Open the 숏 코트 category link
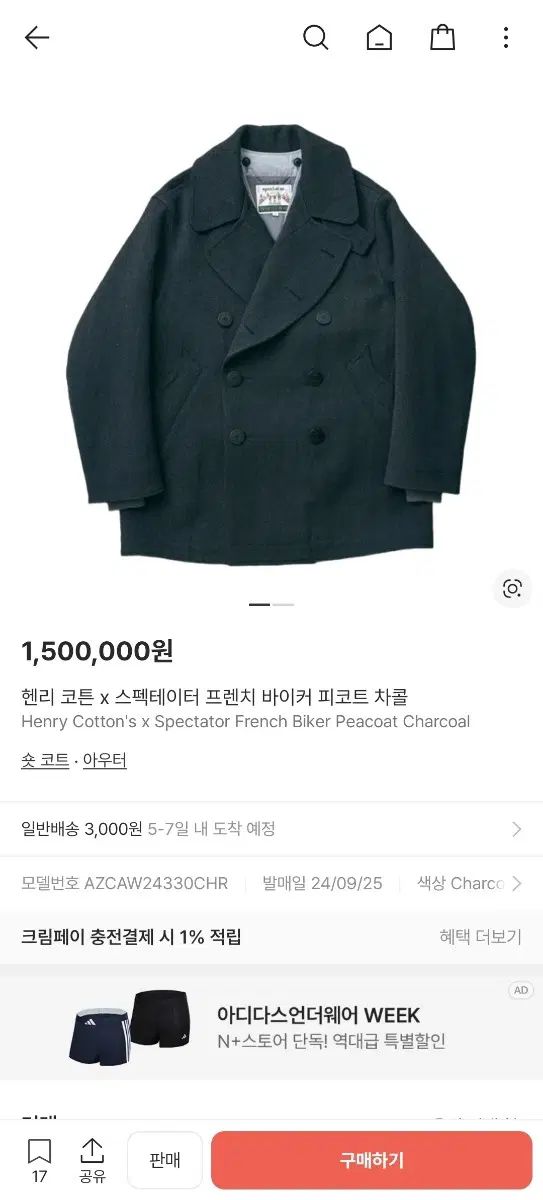Image resolution: width=543 pixels, height=1200 pixels. [45, 761]
